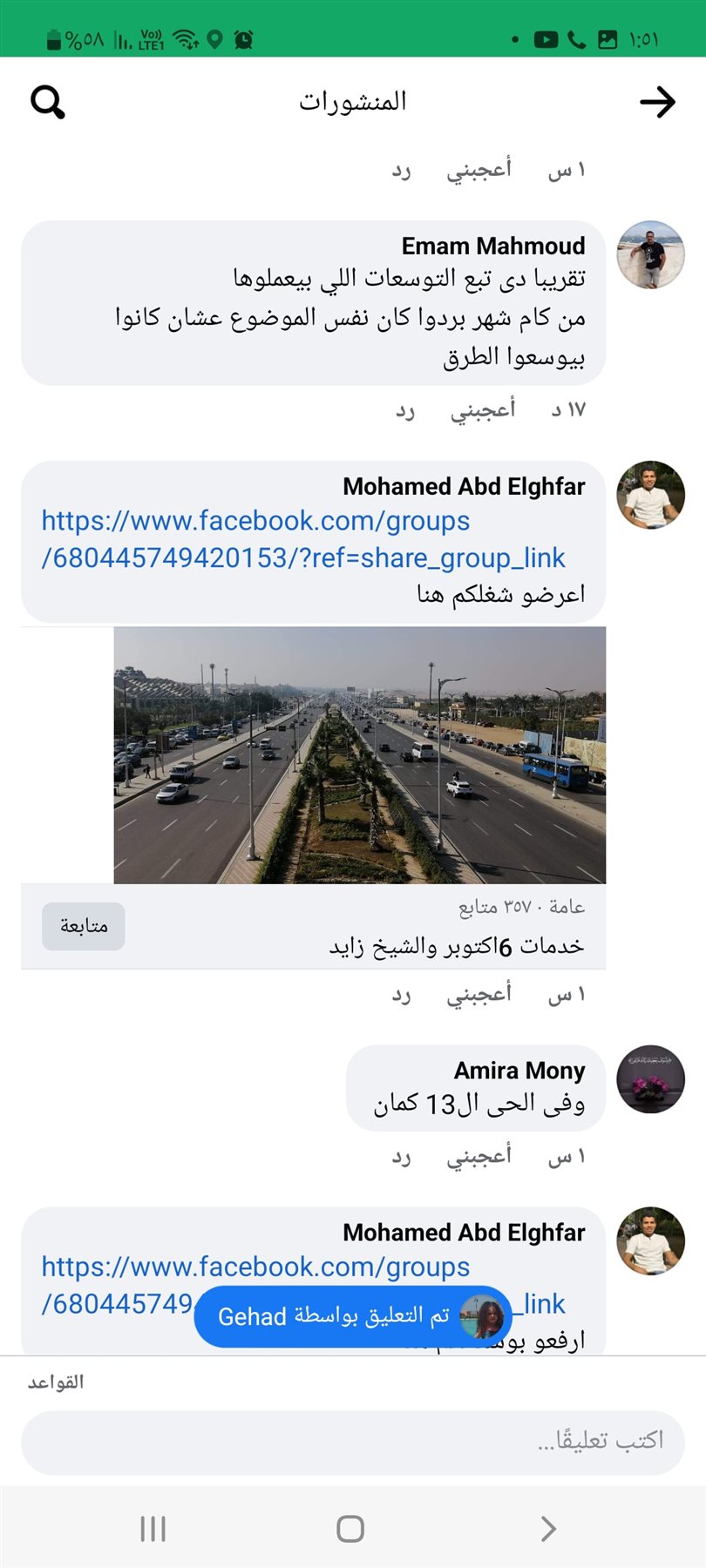Open Amira Mony's profile picture
This screenshot has width=706, height=1568.
pyautogui.click(x=650, y=1079)
